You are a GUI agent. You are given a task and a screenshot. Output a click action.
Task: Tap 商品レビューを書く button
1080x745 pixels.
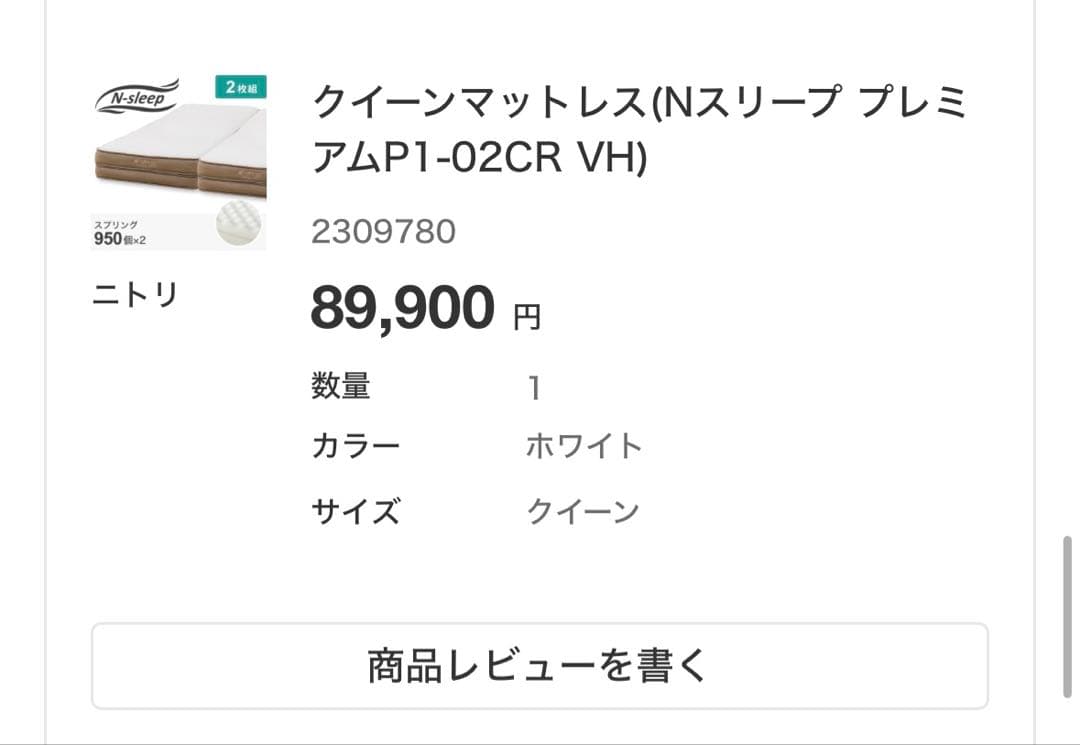pyautogui.click(x=539, y=665)
